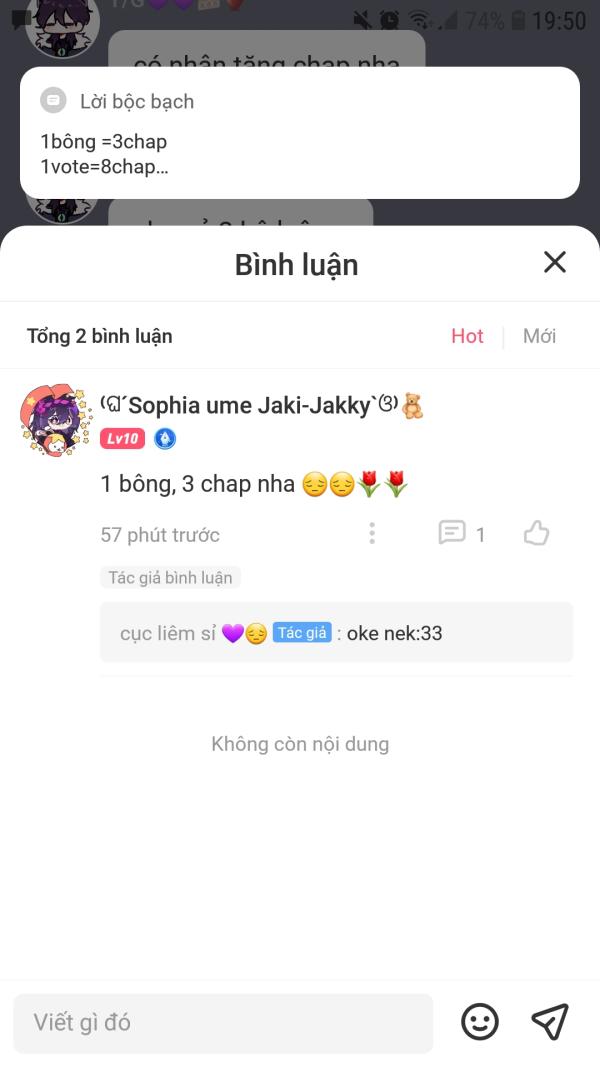
Task: Open more options on Sophia's comment
Action: [372, 534]
